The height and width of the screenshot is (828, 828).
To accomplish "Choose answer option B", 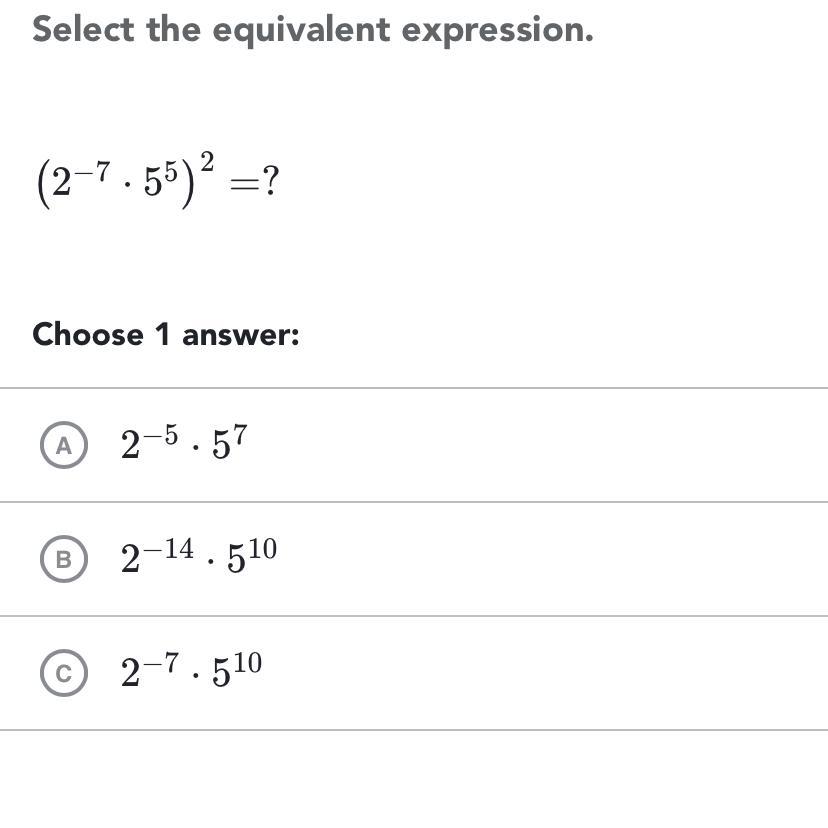I will [x=64, y=560].
